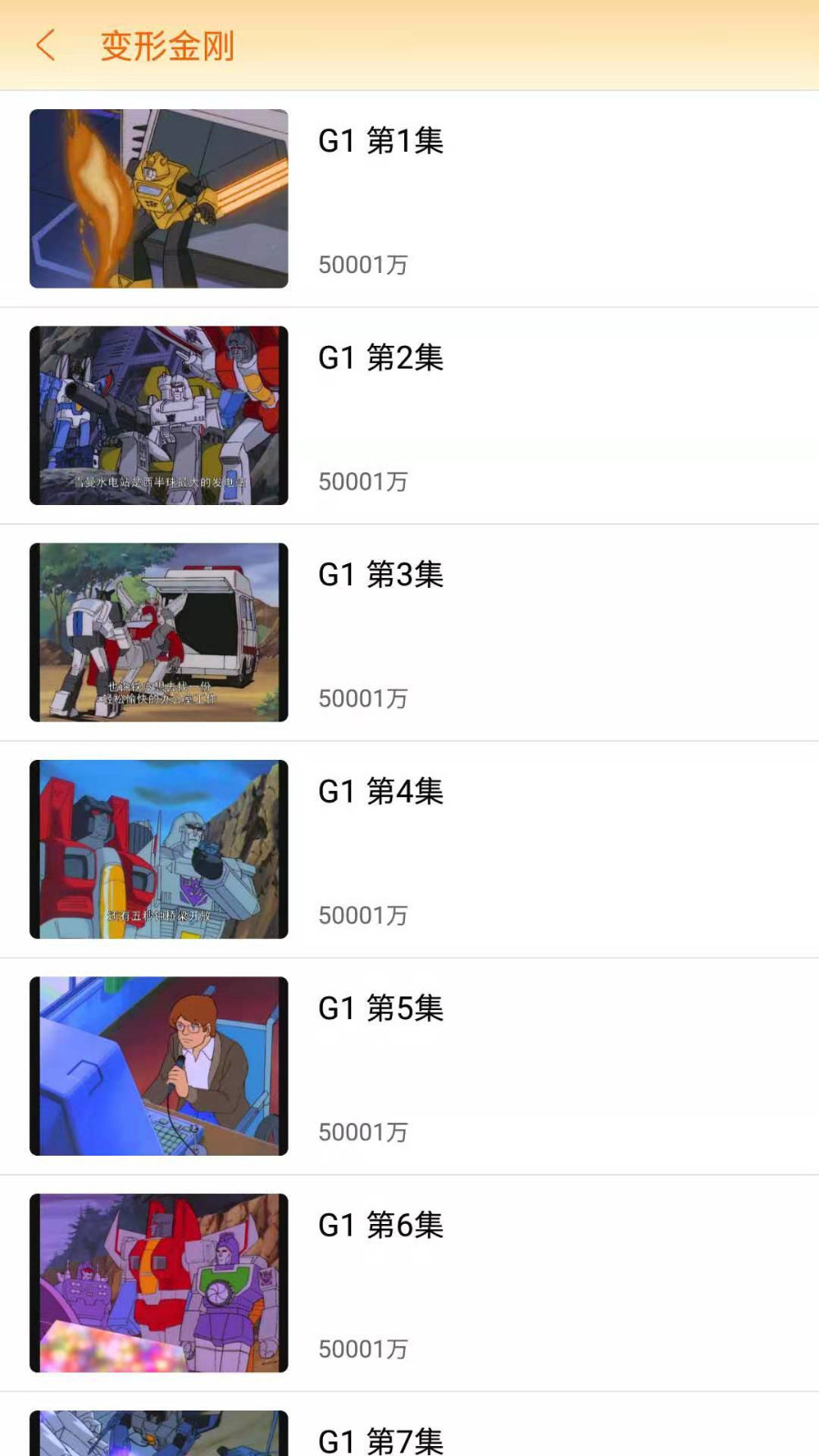
Task: Open G1 第4集 episode
Action: [x=380, y=793]
